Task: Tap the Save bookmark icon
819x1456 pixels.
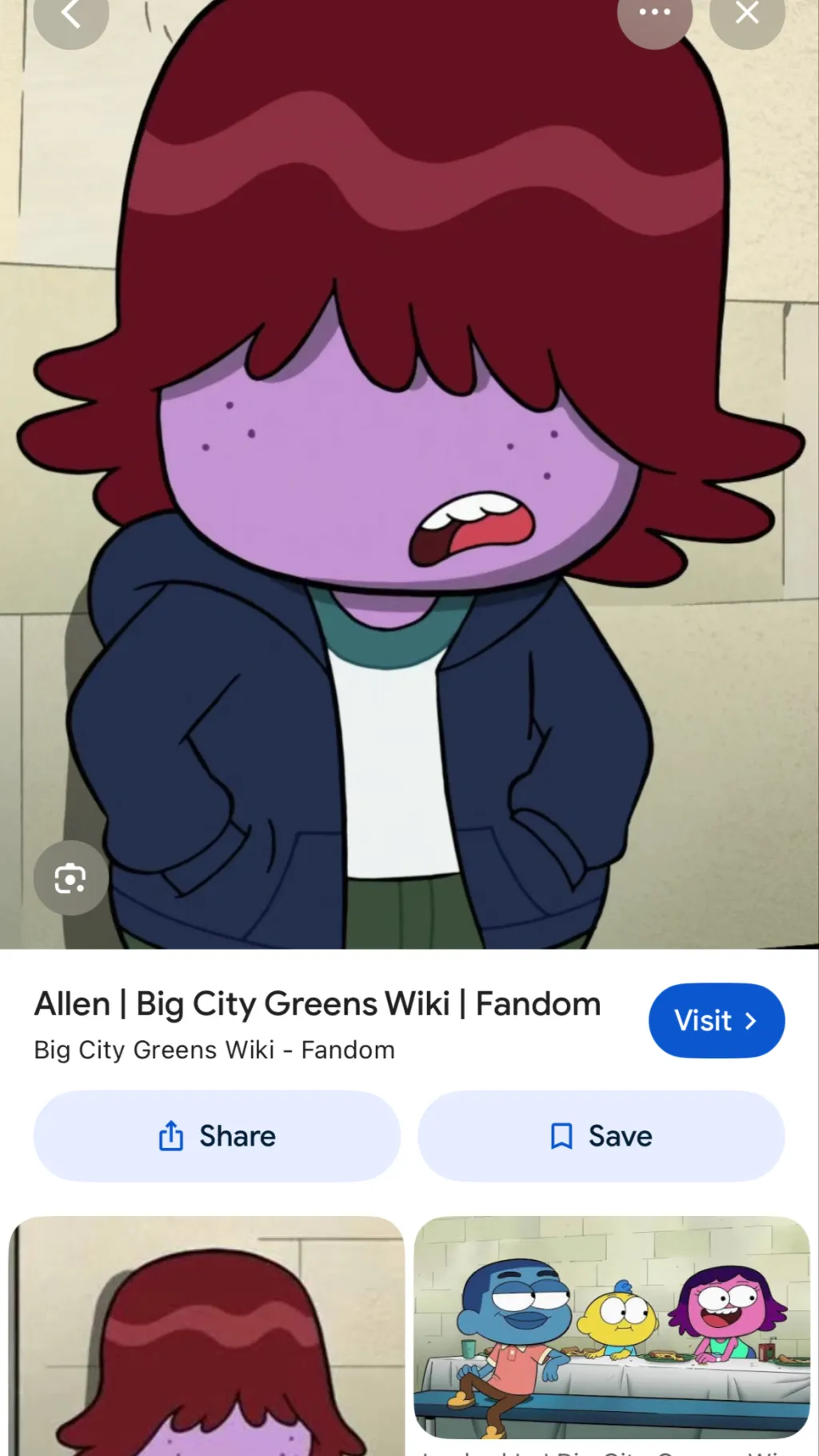Action: tap(562, 1136)
